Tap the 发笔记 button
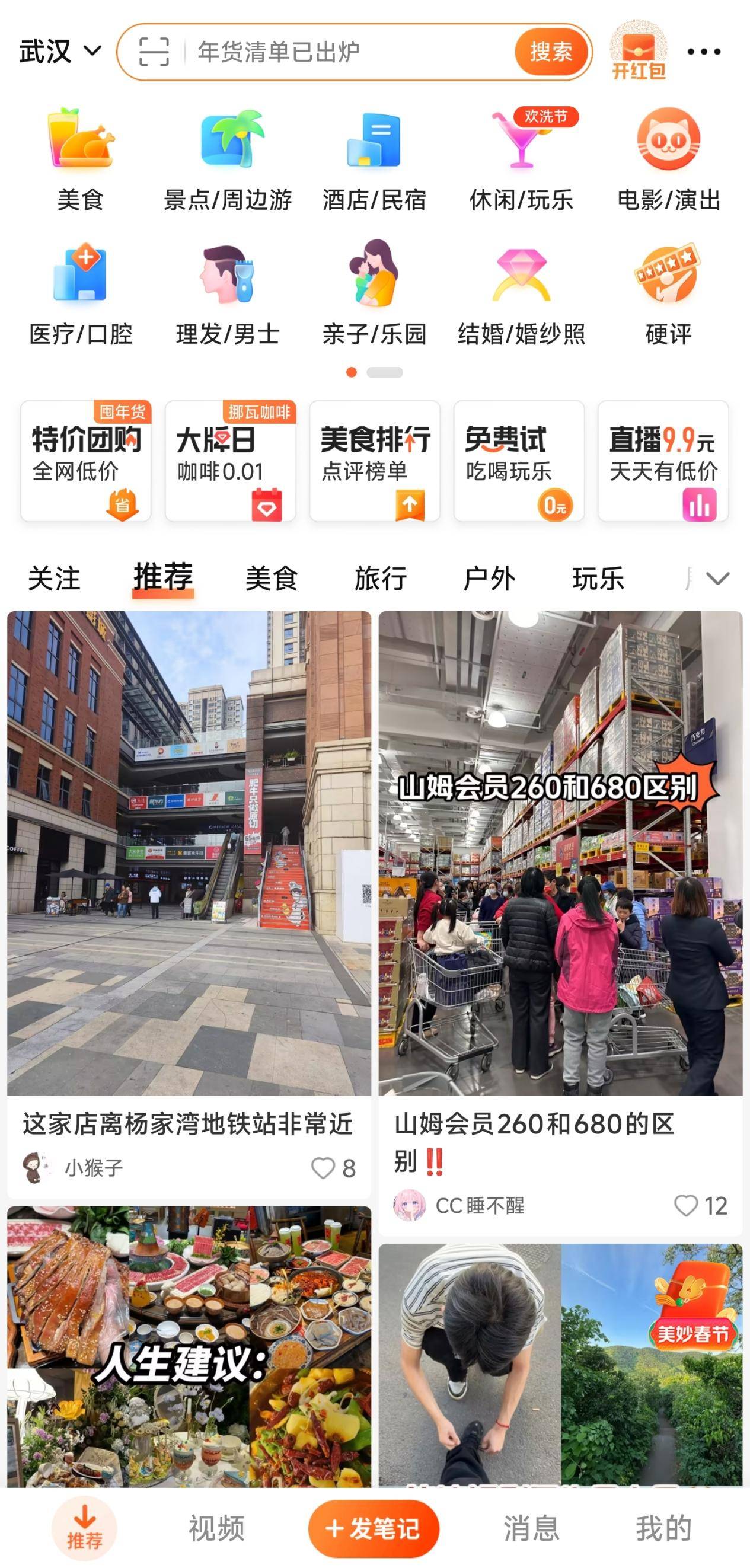The height and width of the screenshot is (1568, 750). (373, 1528)
